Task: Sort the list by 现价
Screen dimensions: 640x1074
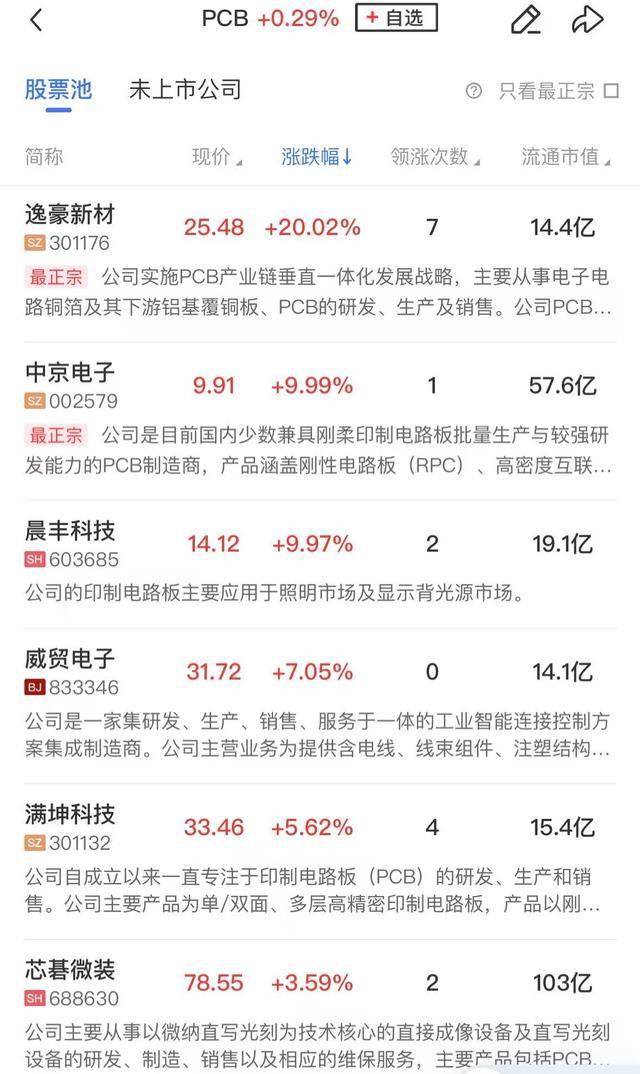Action: click(x=217, y=157)
